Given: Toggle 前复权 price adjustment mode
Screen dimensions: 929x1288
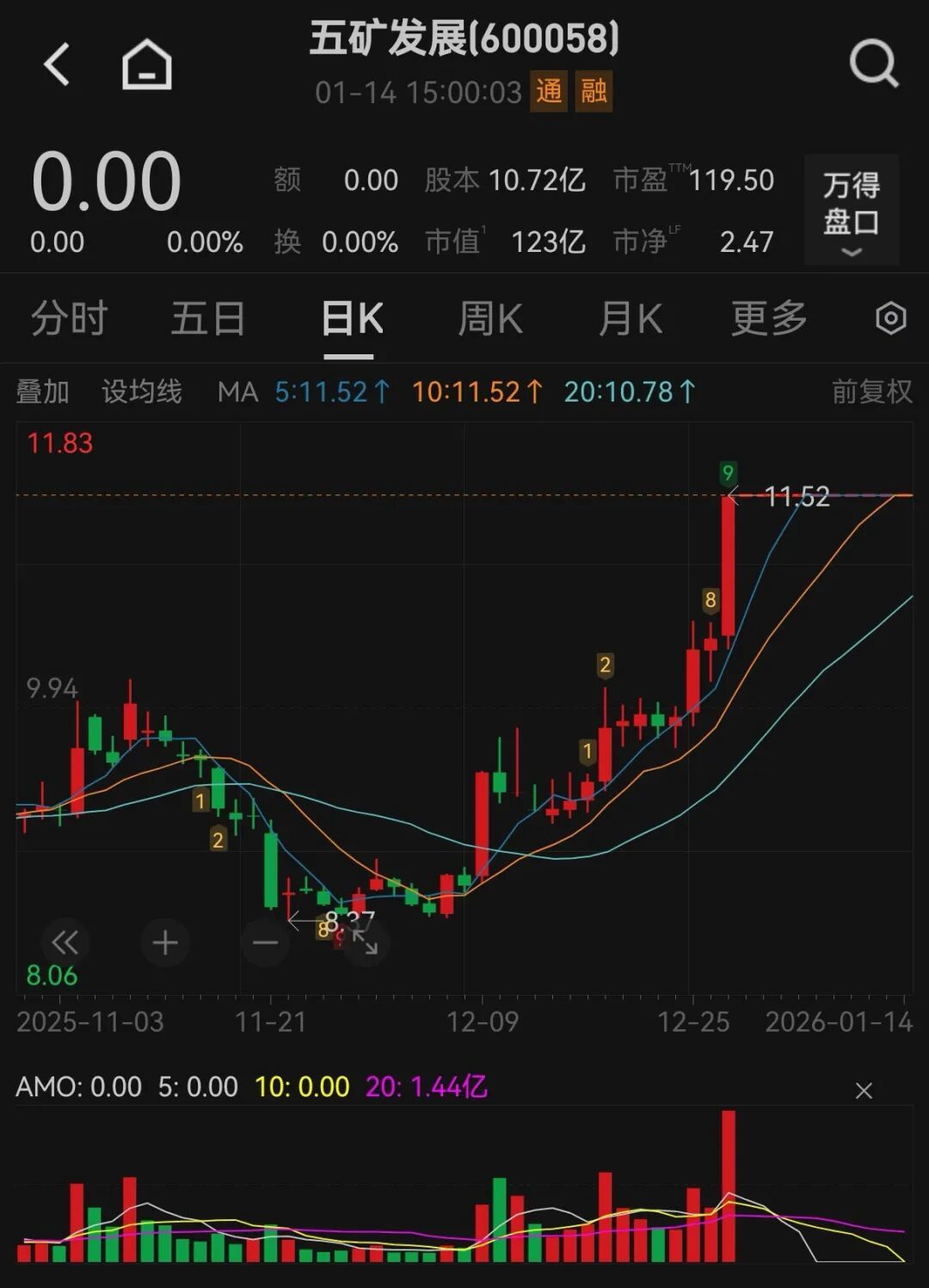Looking at the screenshot, I should tap(870, 391).
